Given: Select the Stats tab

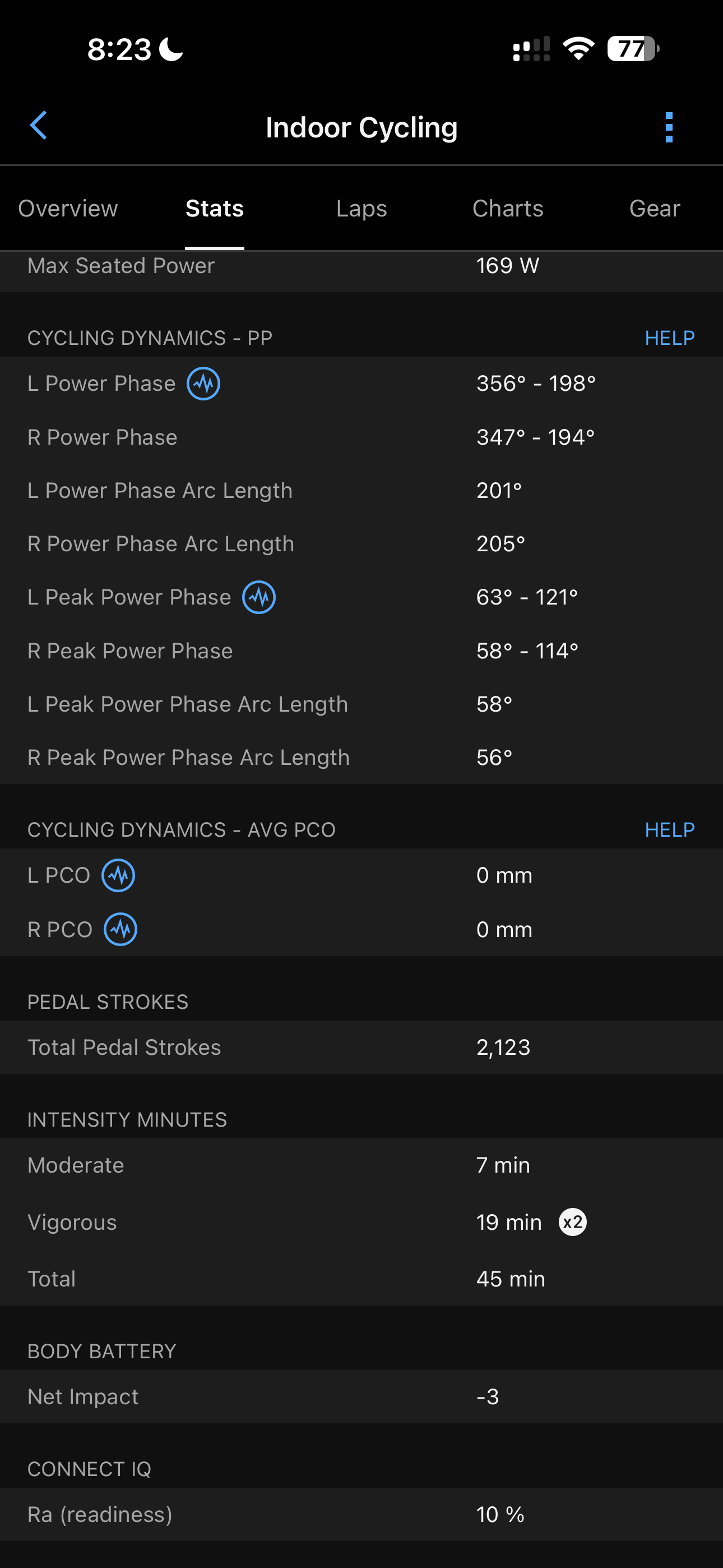Looking at the screenshot, I should point(214,209).
